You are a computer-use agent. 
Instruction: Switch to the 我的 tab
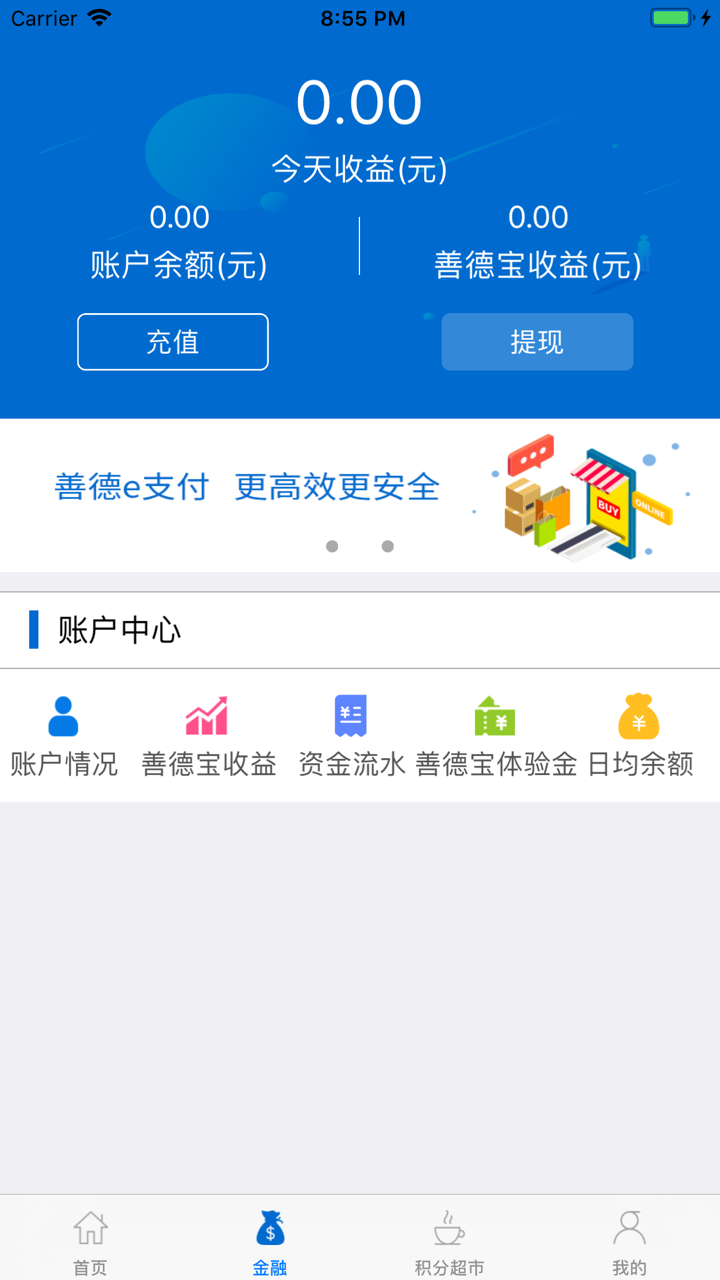pyautogui.click(x=629, y=1238)
